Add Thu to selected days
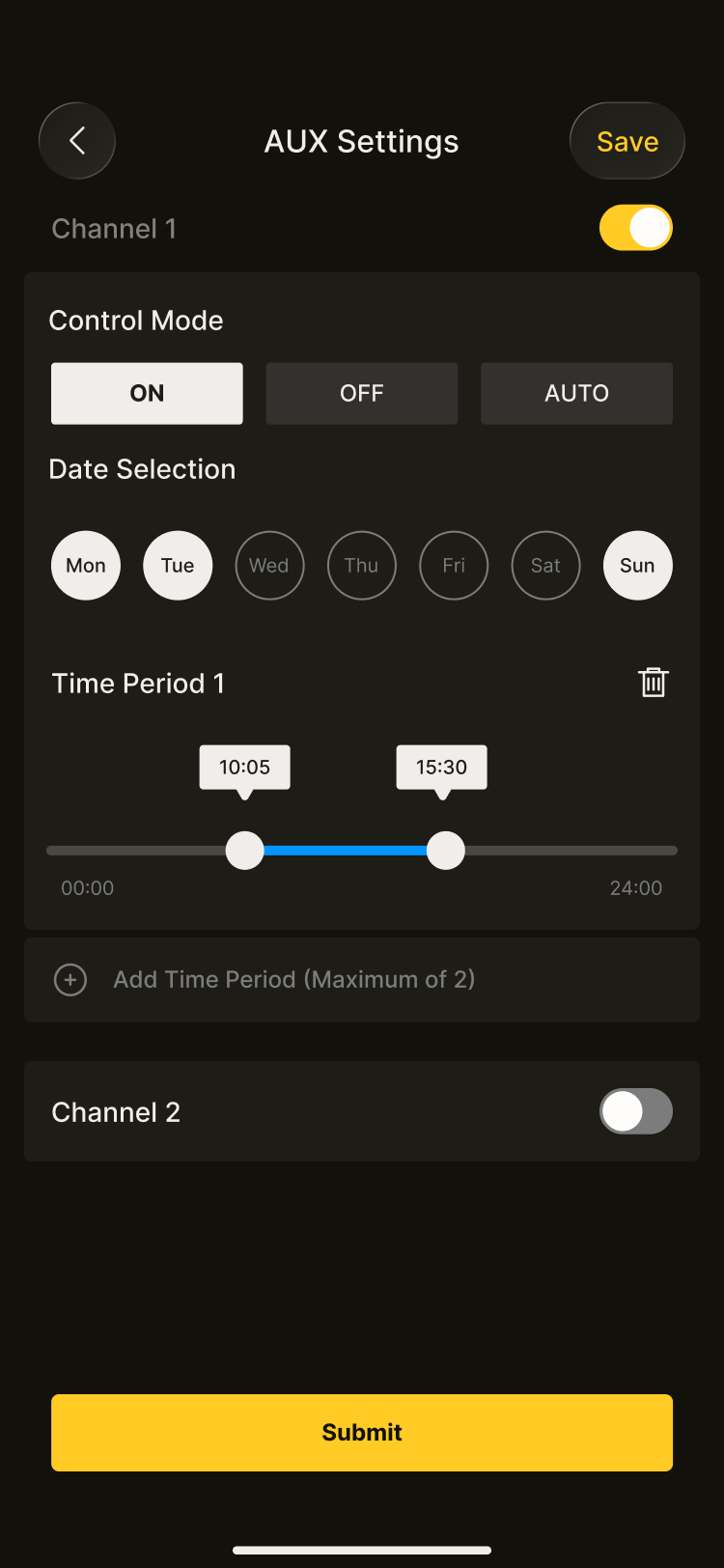724x1568 pixels. (x=361, y=566)
